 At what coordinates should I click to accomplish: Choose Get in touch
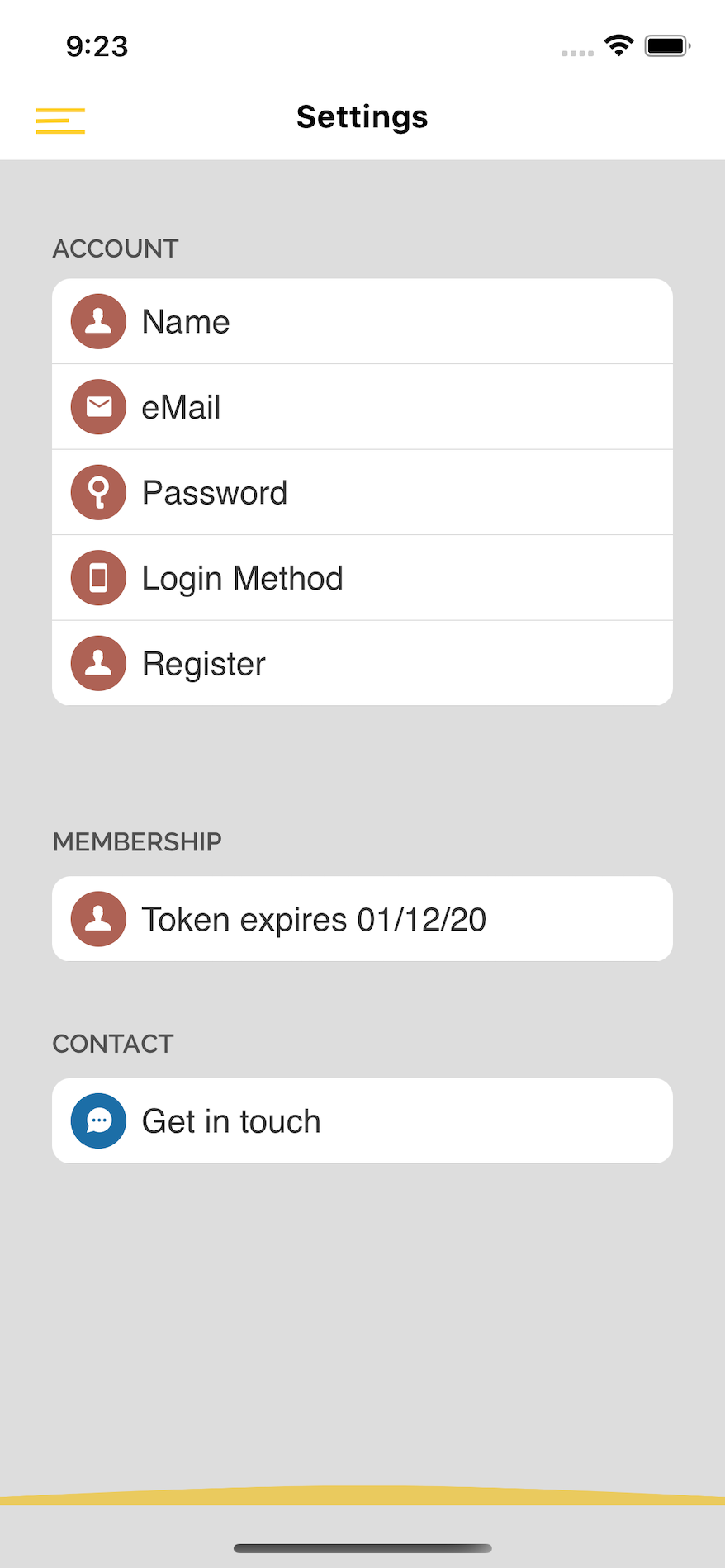click(x=362, y=1120)
